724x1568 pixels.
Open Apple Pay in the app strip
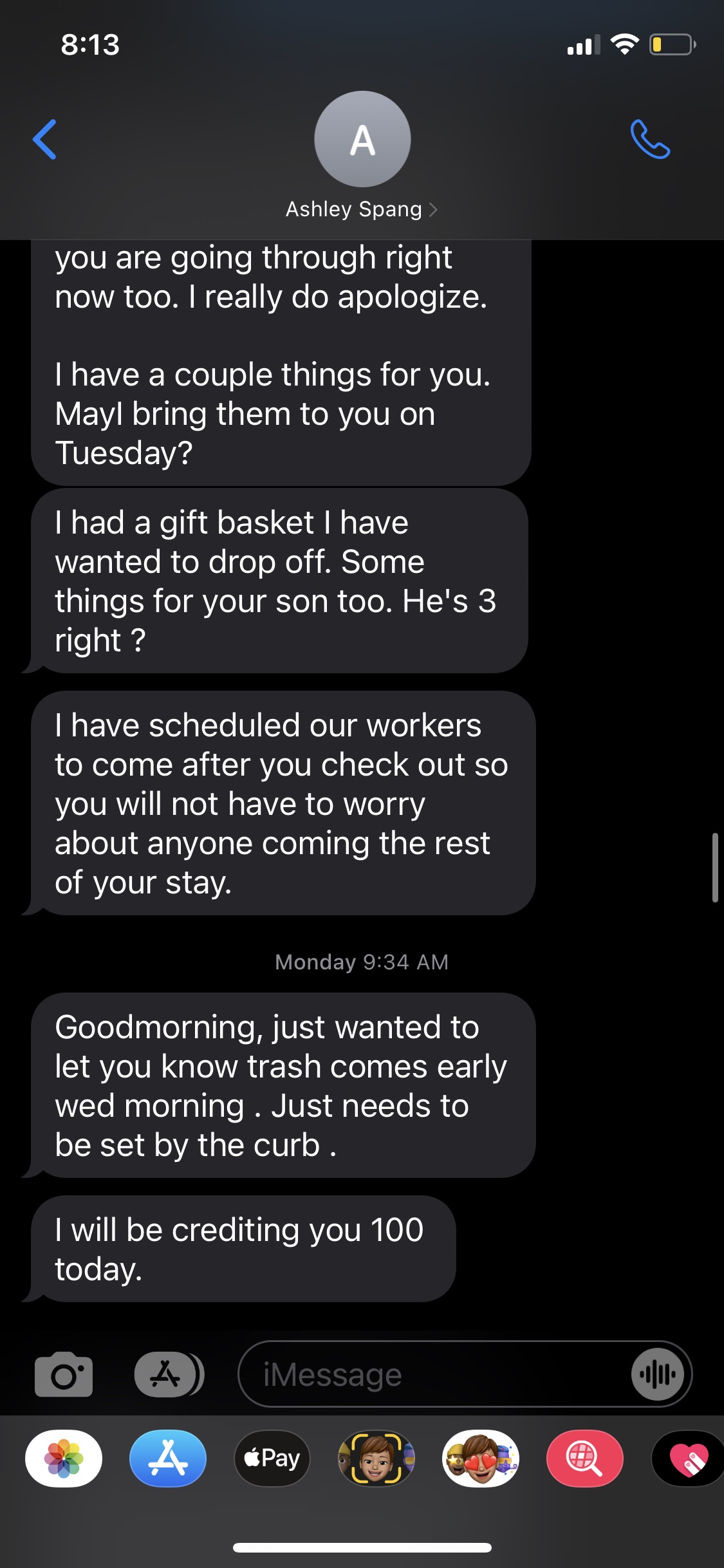click(272, 1459)
